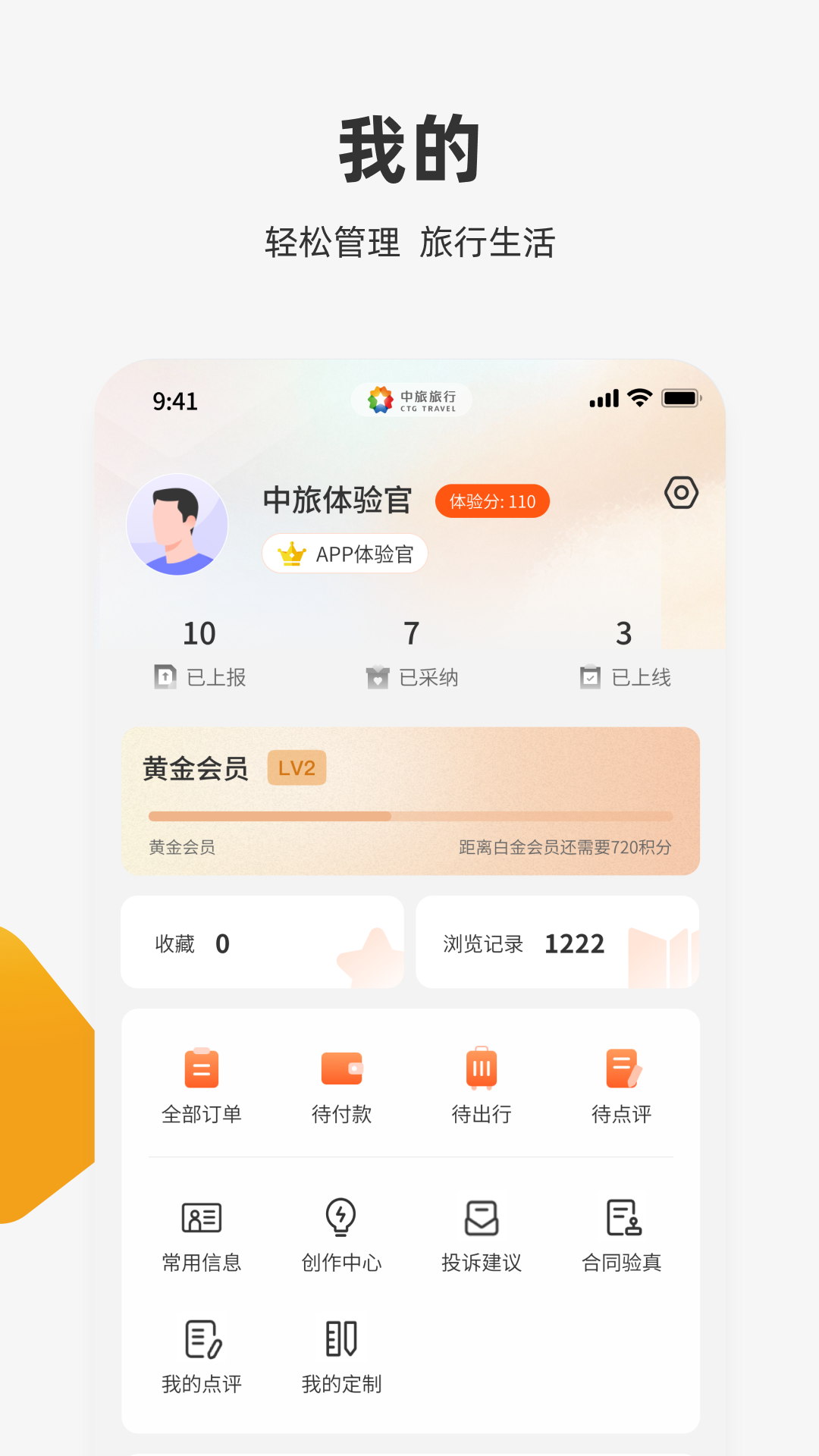This screenshot has height=1456, width=819.
Task: Open the settings gear icon
Action: coord(680,493)
